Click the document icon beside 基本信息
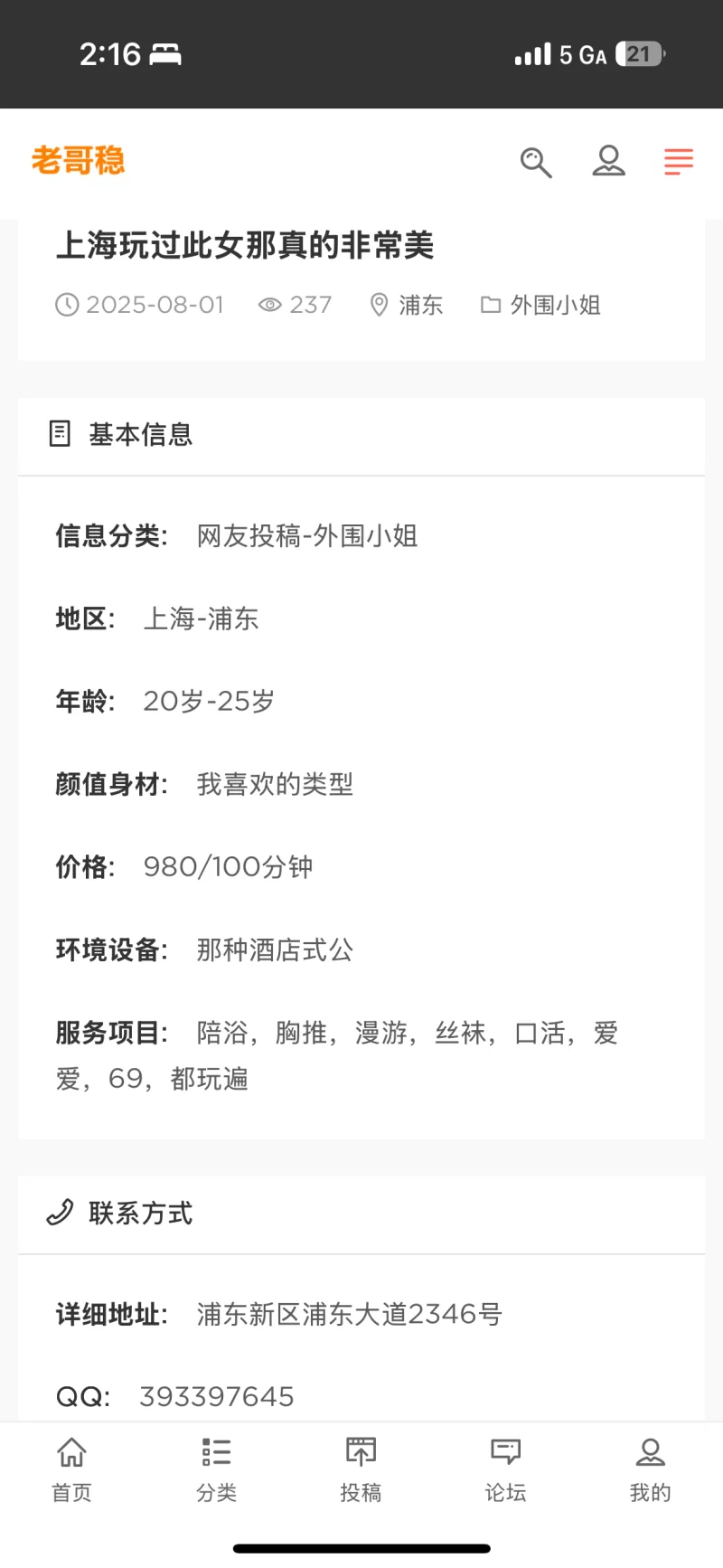This screenshot has height=1568, width=723. click(x=60, y=435)
